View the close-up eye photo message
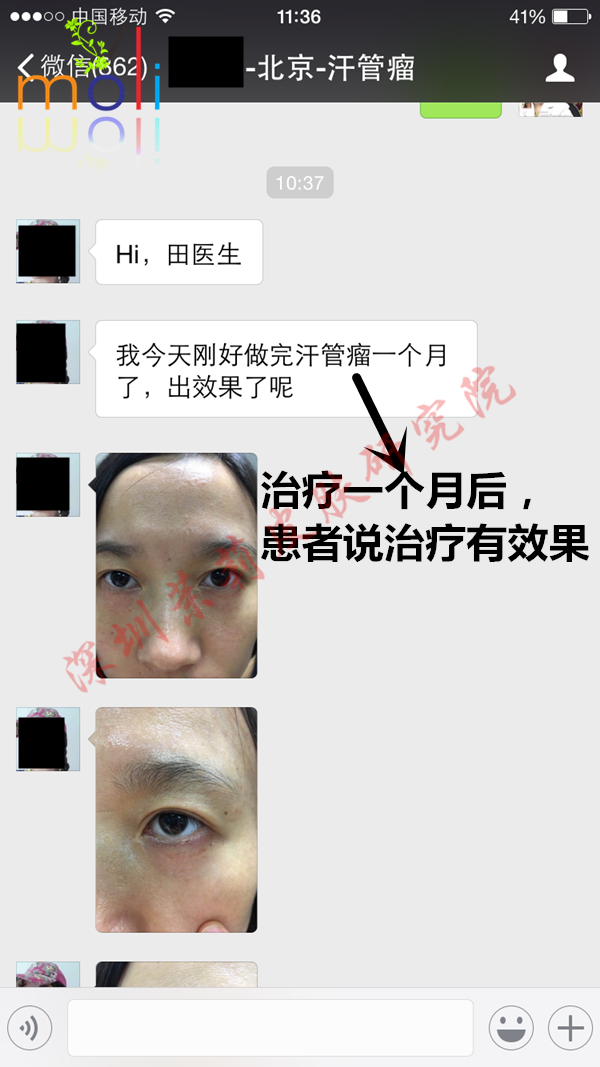The height and width of the screenshot is (1067, 600). [x=176, y=820]
